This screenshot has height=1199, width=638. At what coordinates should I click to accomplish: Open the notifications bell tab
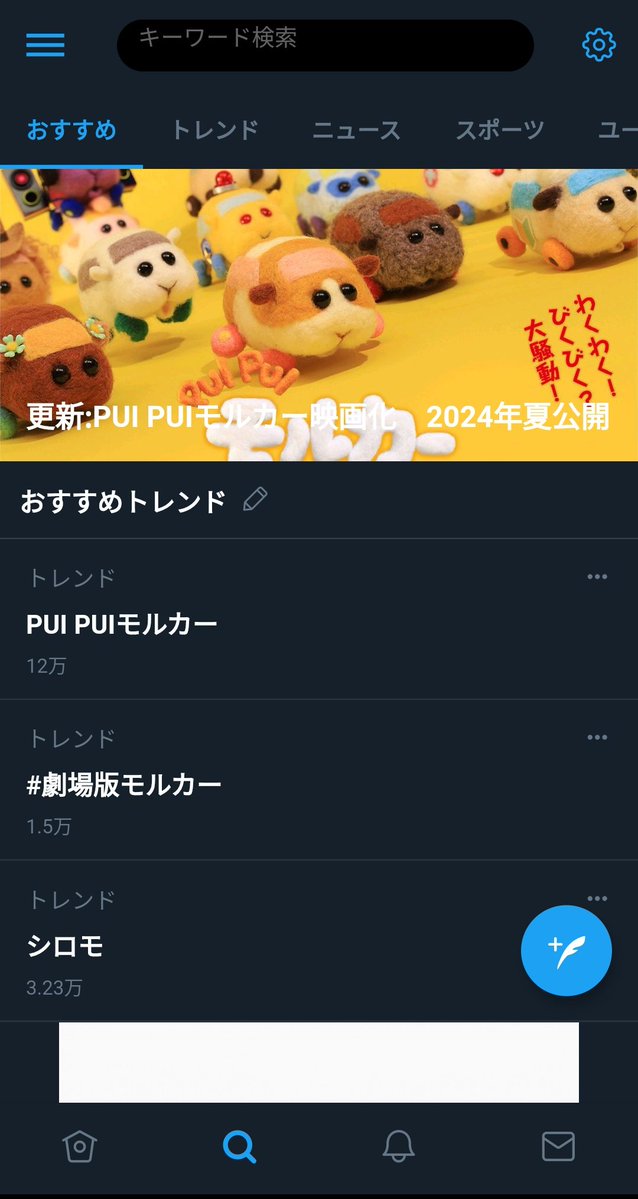(x=398, y=1146)
